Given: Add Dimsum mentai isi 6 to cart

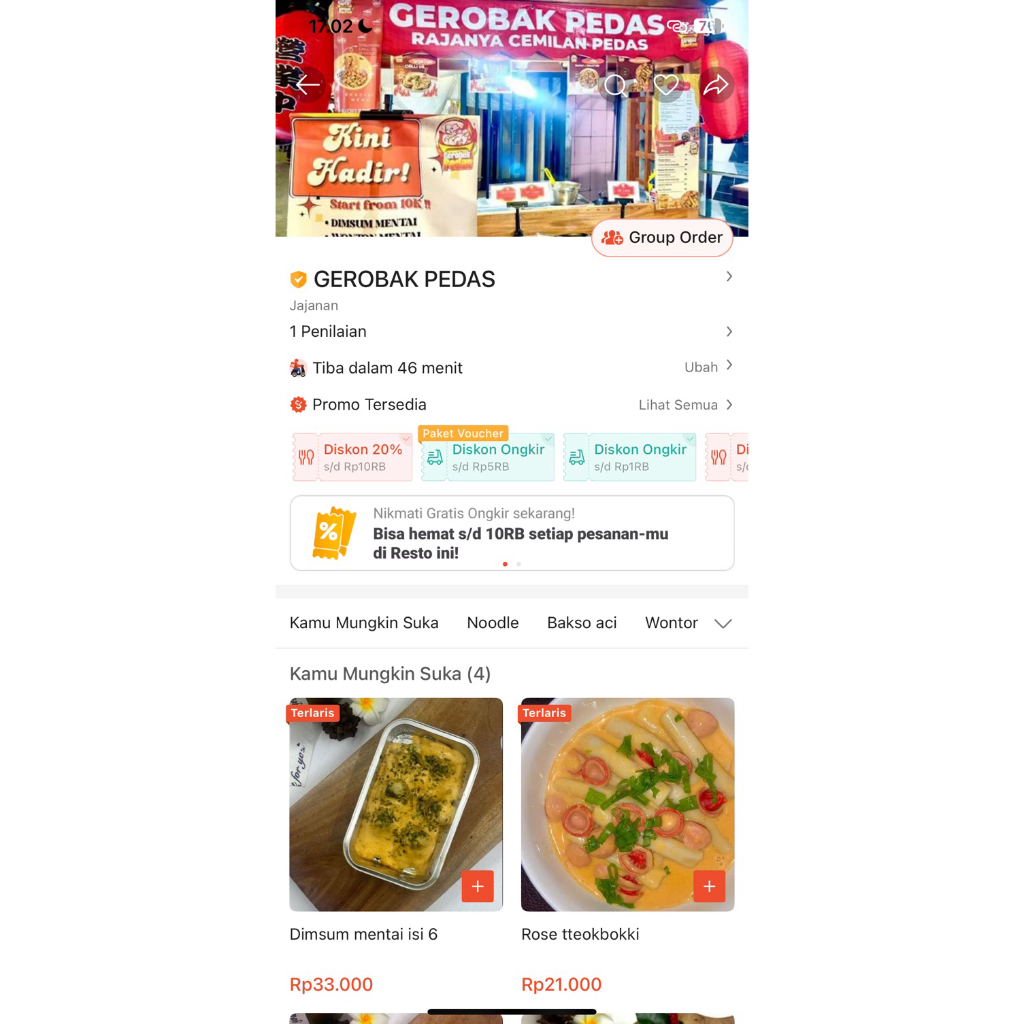Looking at the screenshot, I should pyautogui.click(x=477, y=886).
